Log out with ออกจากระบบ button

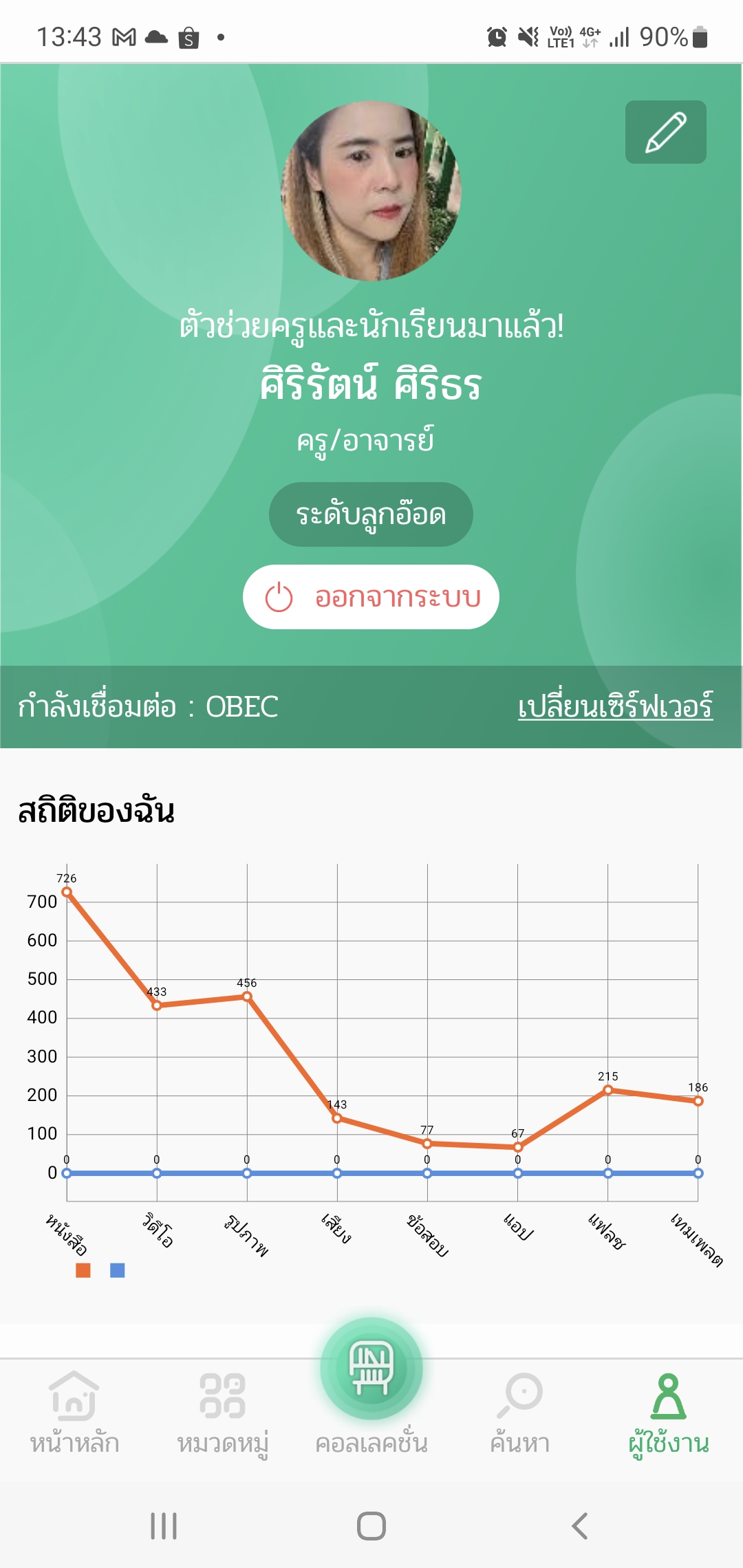coord(371,597)
